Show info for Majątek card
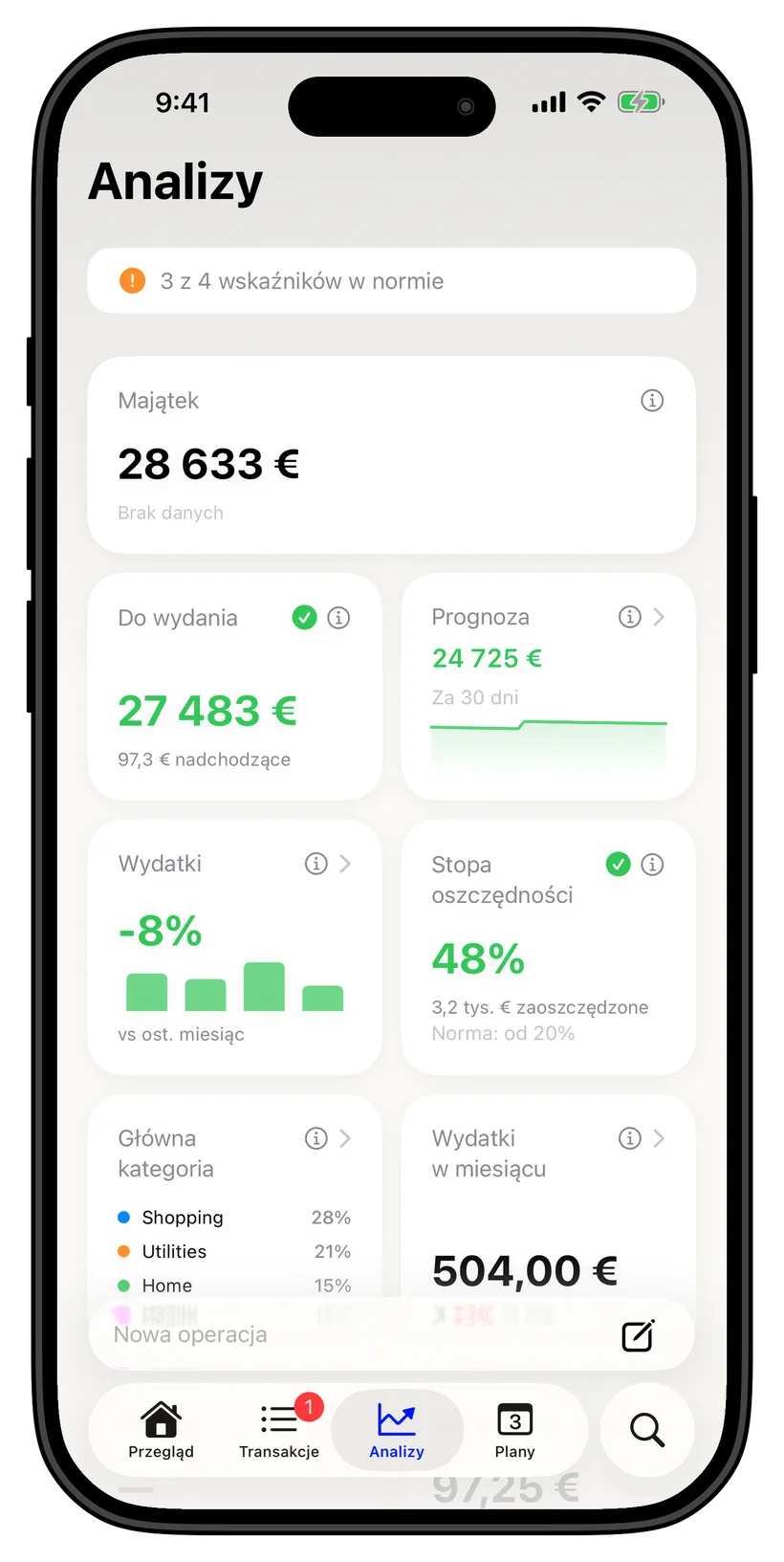This screenshot has width=784, height=1562. click(x=652, y=401)
